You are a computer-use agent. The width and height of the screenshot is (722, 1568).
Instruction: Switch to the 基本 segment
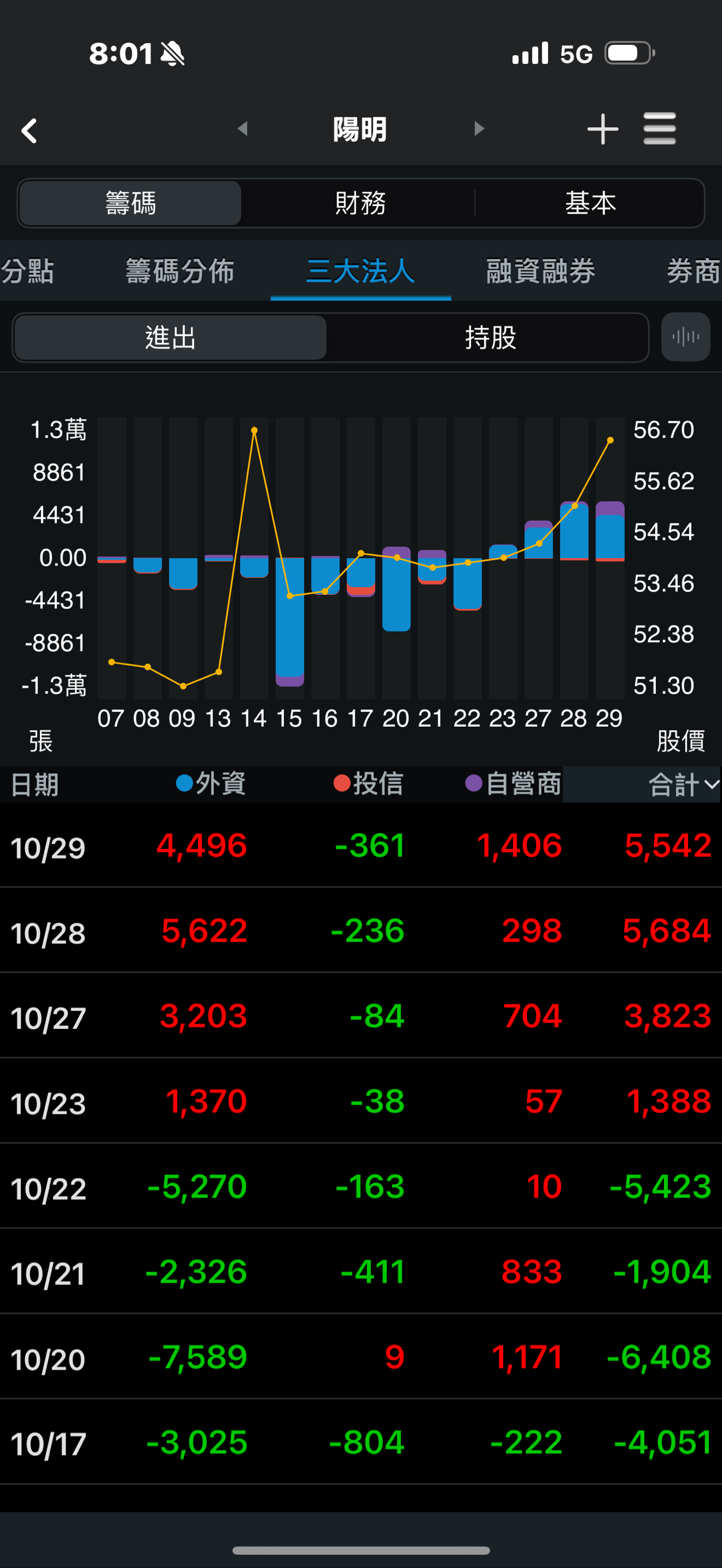click(590, 203)
